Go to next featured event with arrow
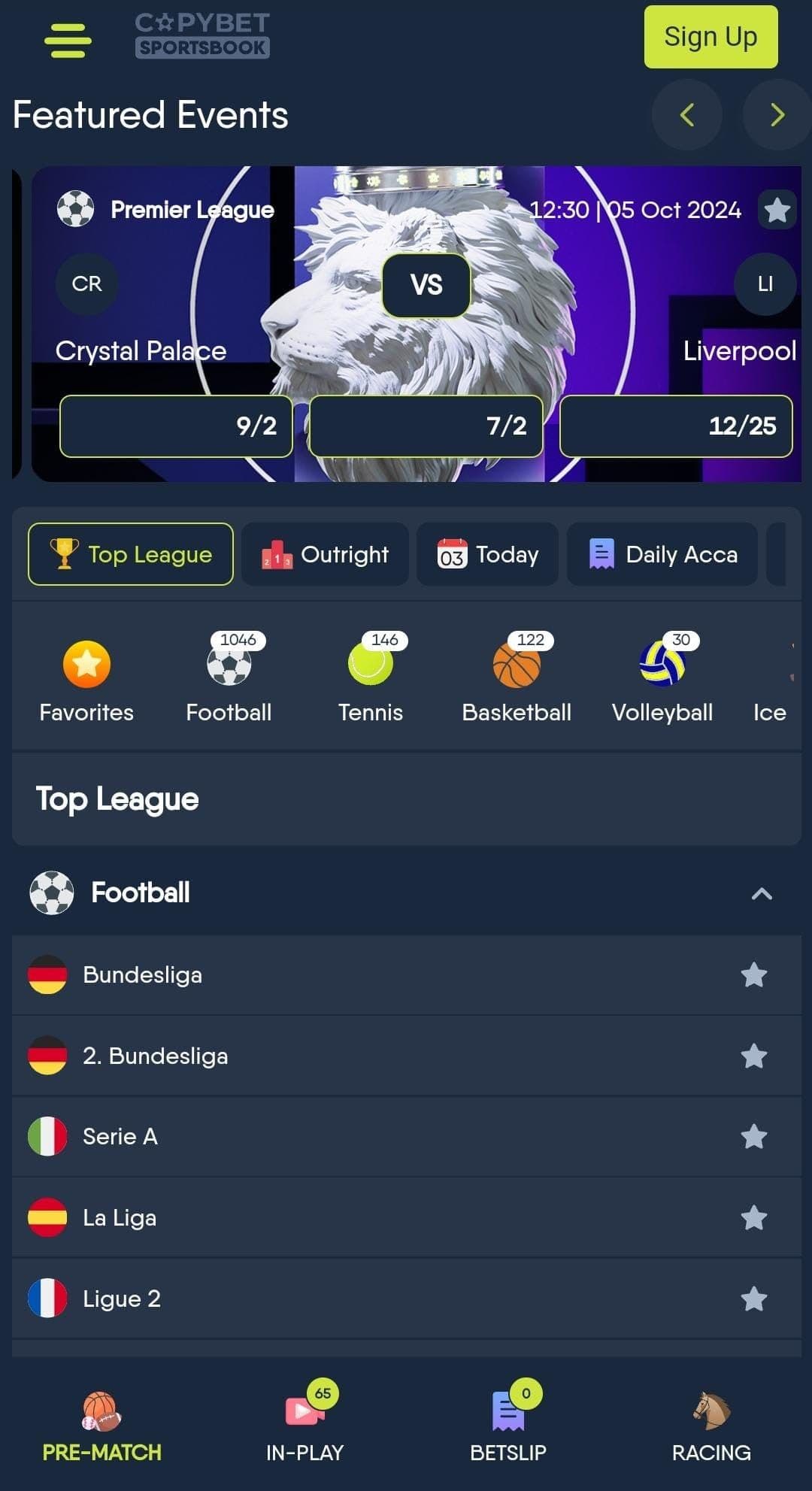 777,114
